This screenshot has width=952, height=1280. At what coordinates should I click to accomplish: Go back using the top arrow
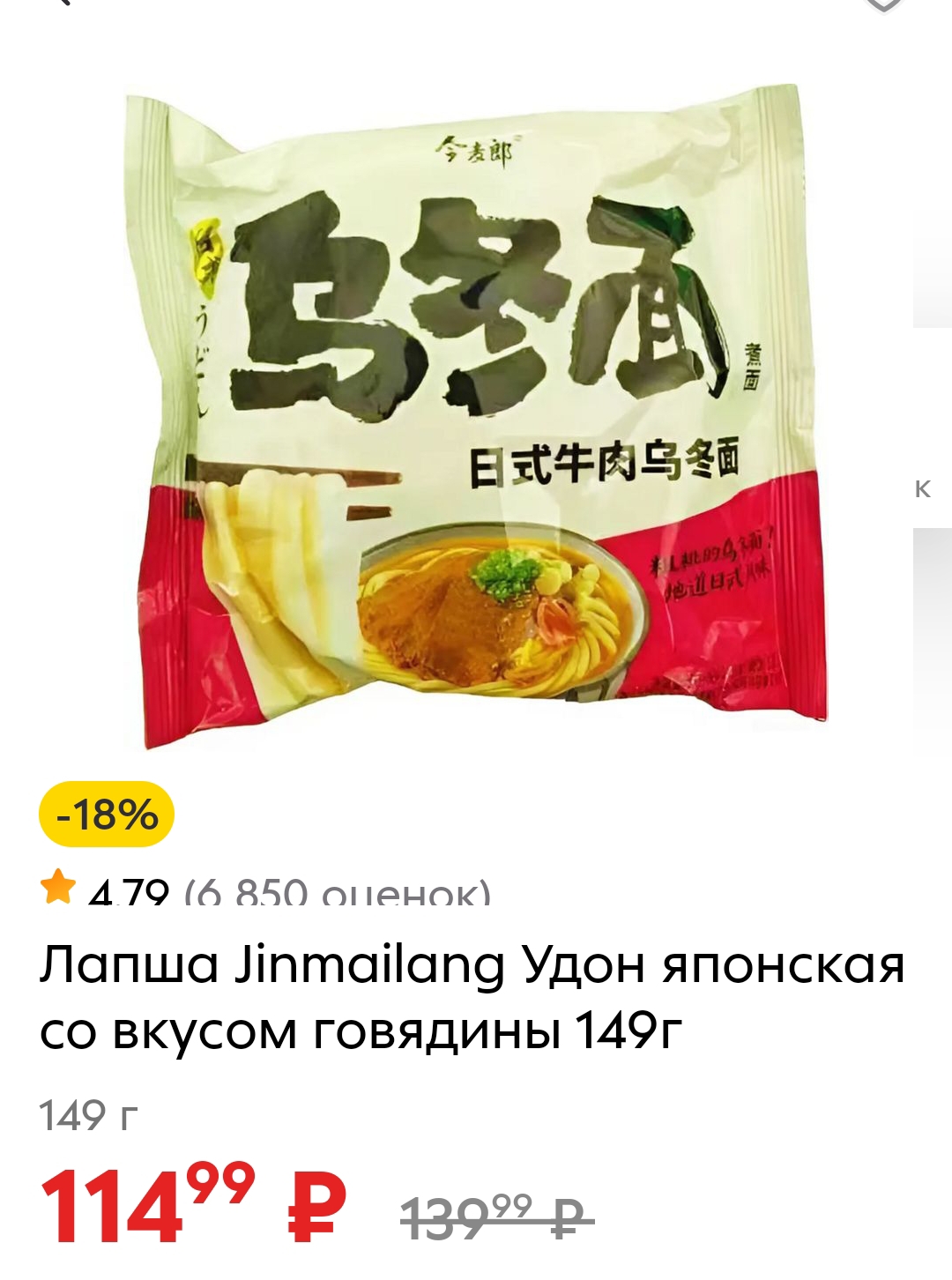coord(62,3)
